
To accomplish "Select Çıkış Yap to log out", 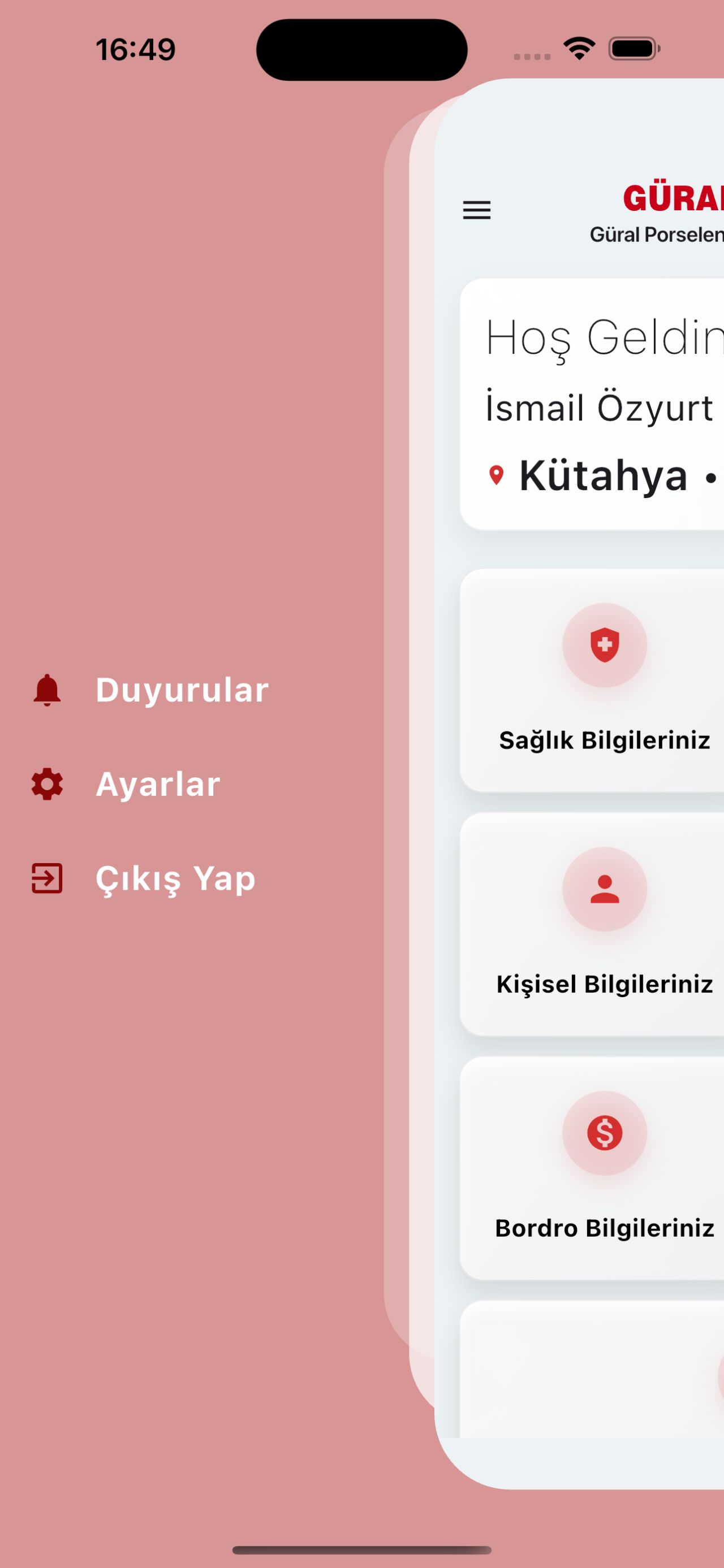I will click(x=144, y=878).
